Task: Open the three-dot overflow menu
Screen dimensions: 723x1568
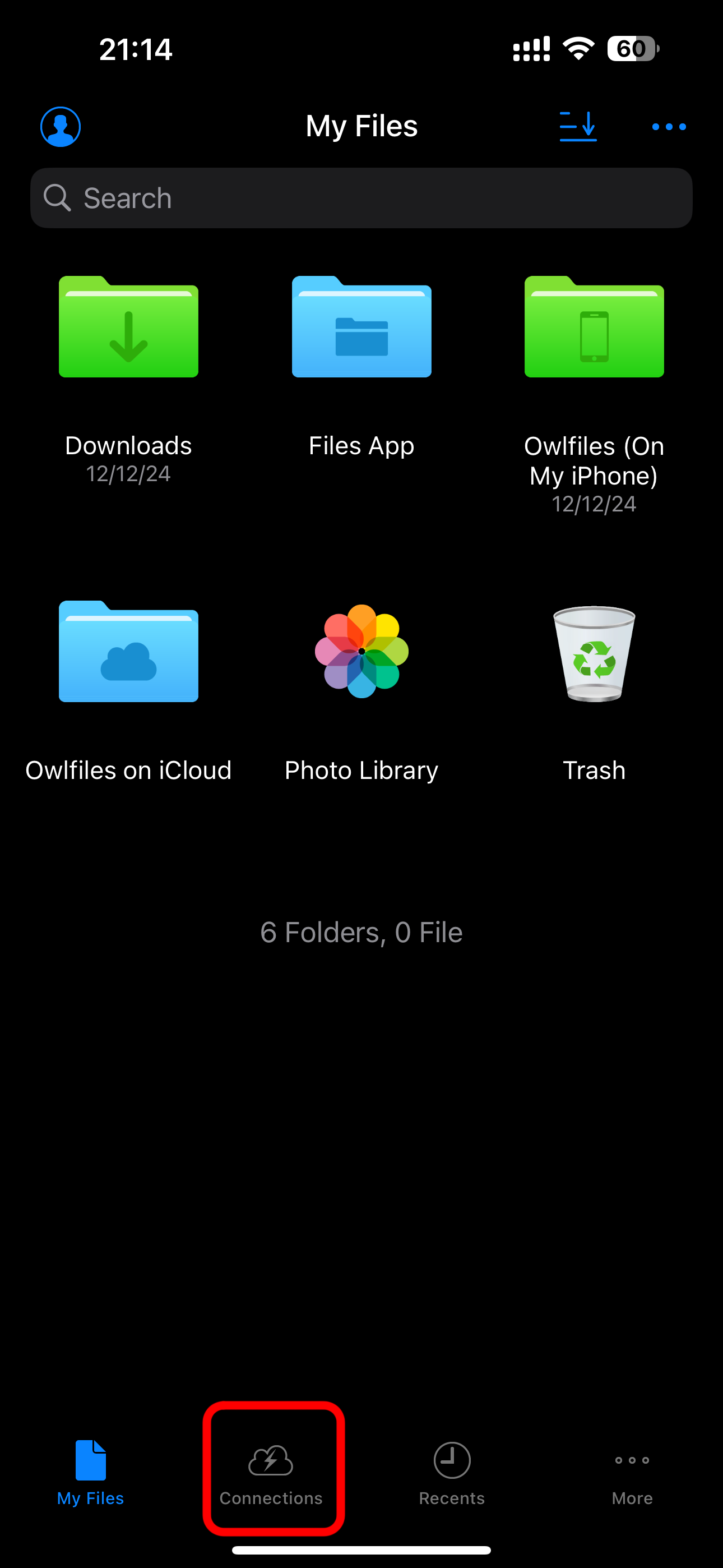Action: (x=668, y=127)
